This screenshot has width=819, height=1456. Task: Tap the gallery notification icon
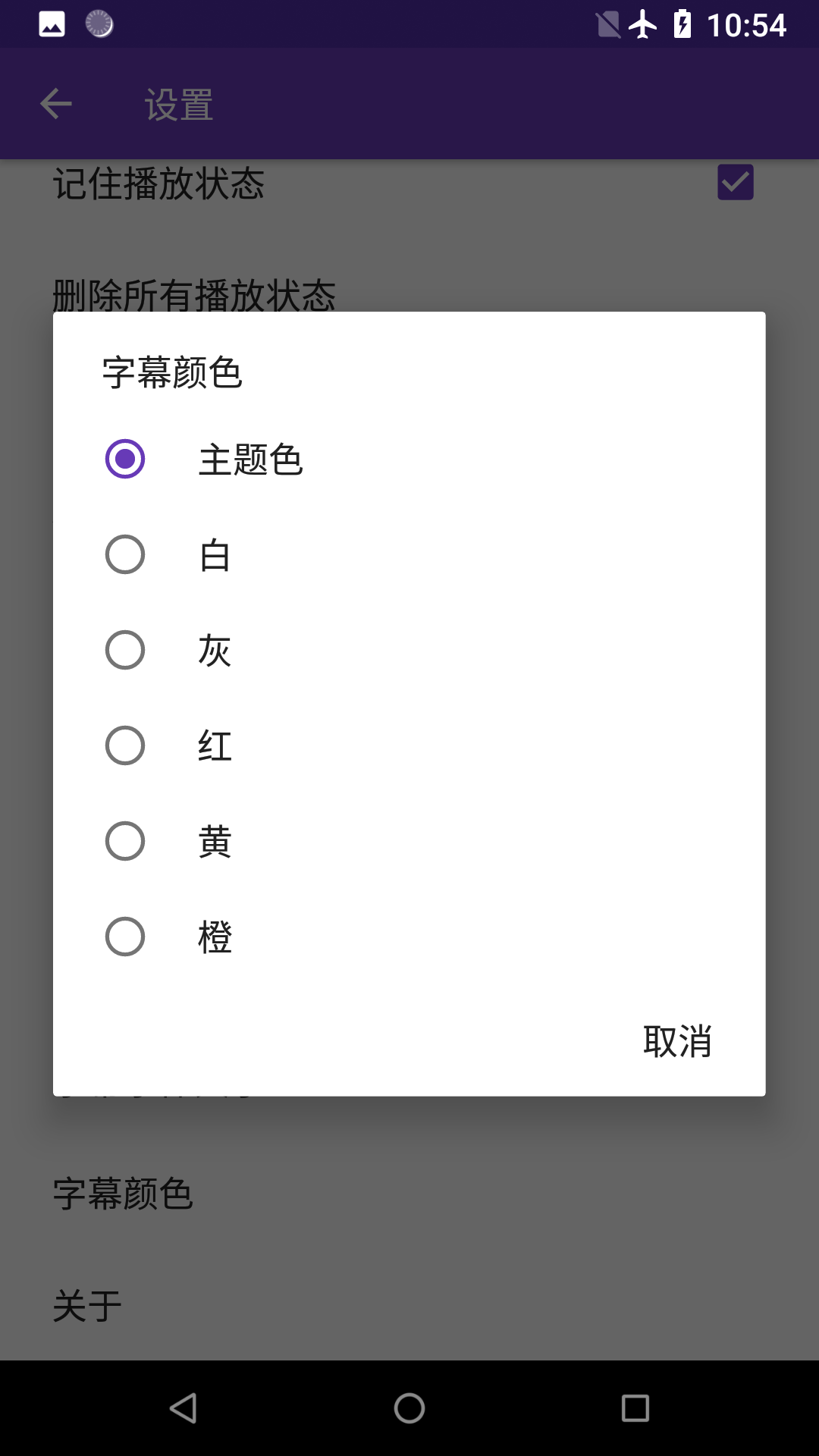coord(50,25)
